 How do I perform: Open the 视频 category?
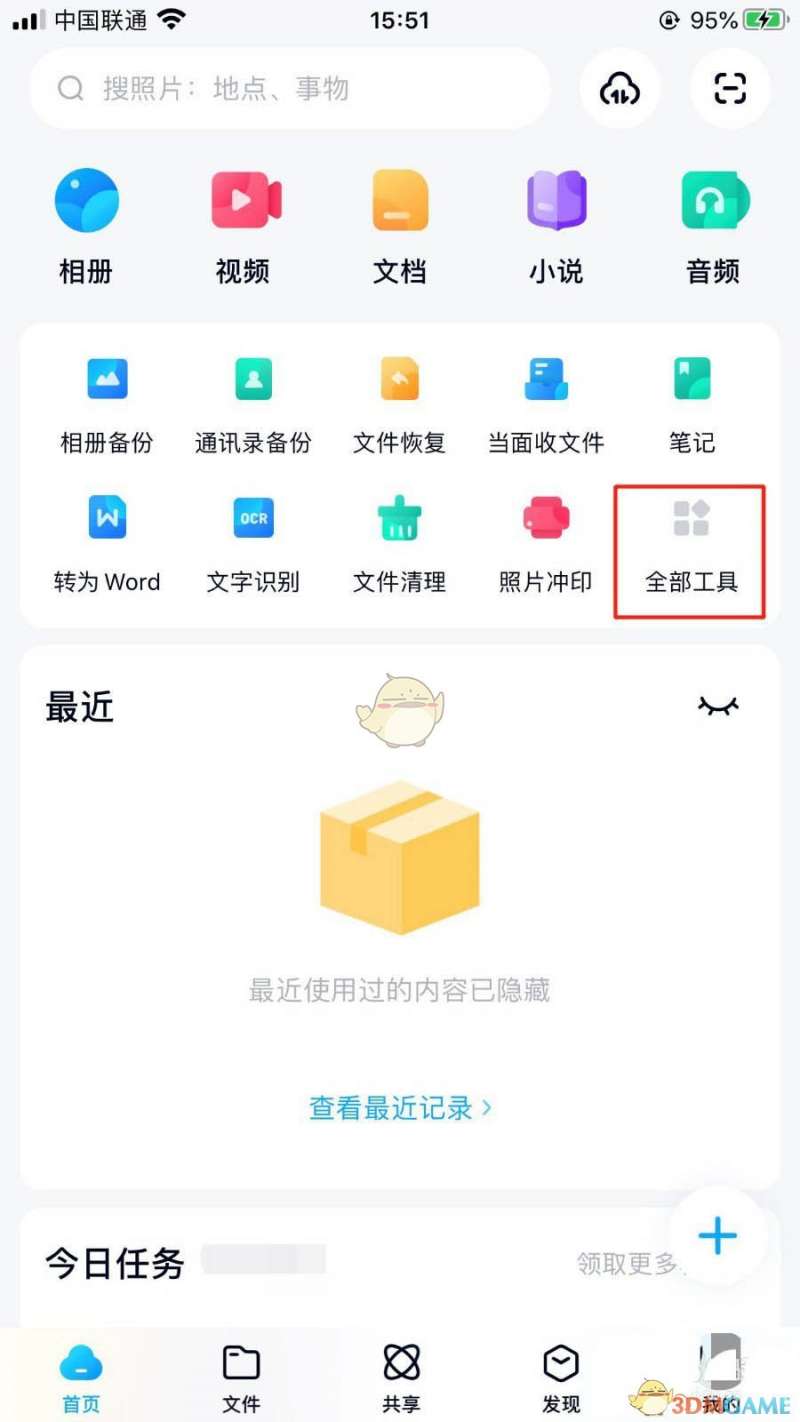click(x=243, y=226)
